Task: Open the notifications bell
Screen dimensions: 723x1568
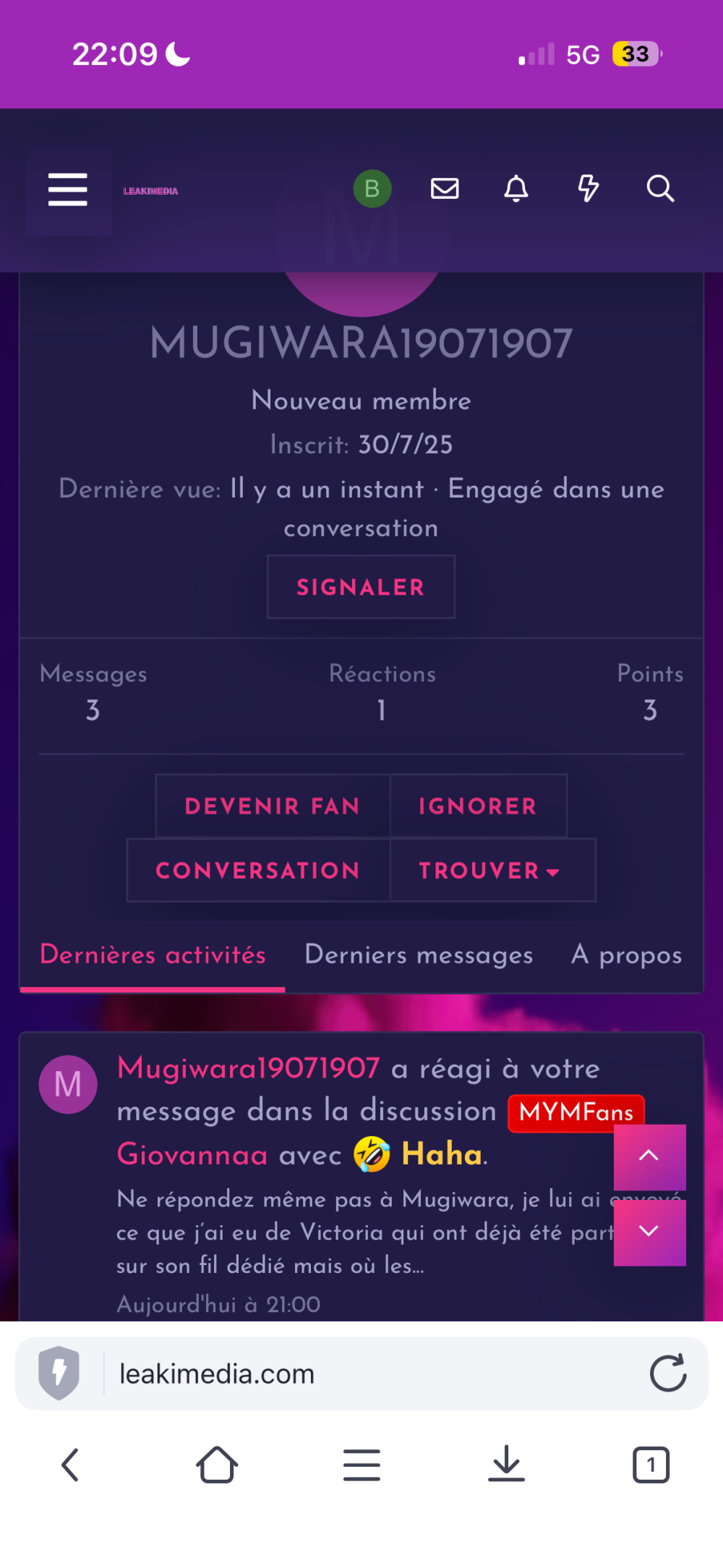Action: point(515,189)
